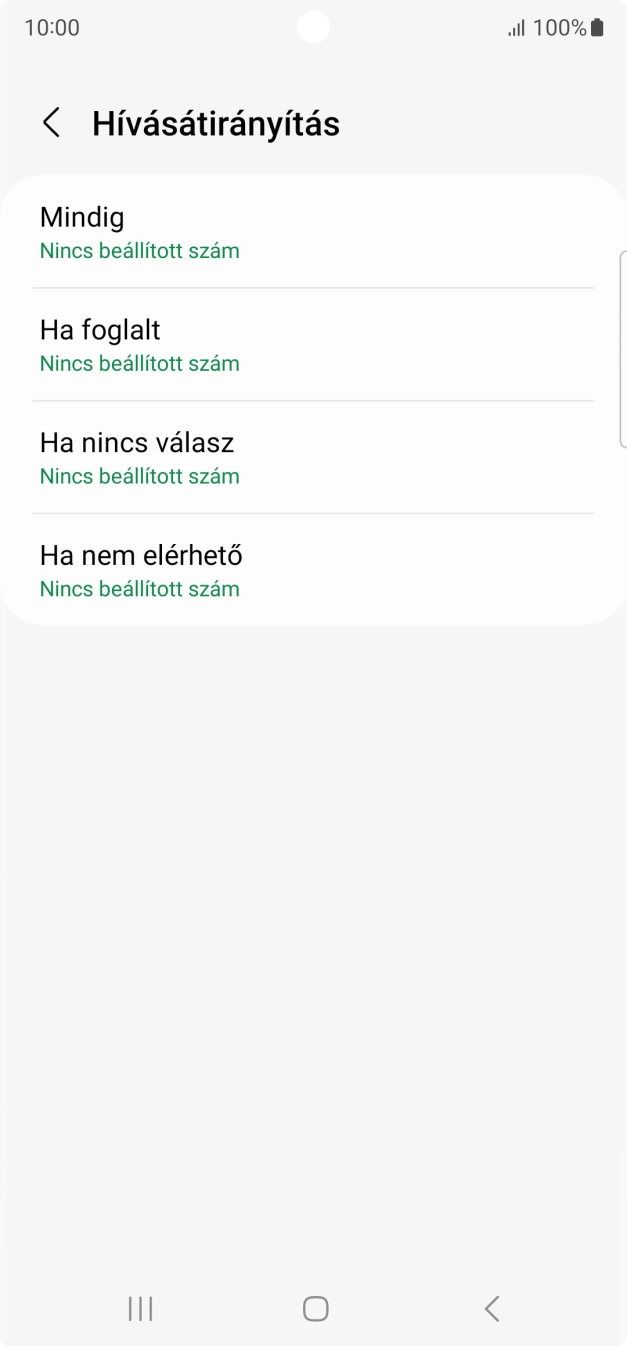
Task: Go to the home screen
Action: click(x=315, y=1308)
